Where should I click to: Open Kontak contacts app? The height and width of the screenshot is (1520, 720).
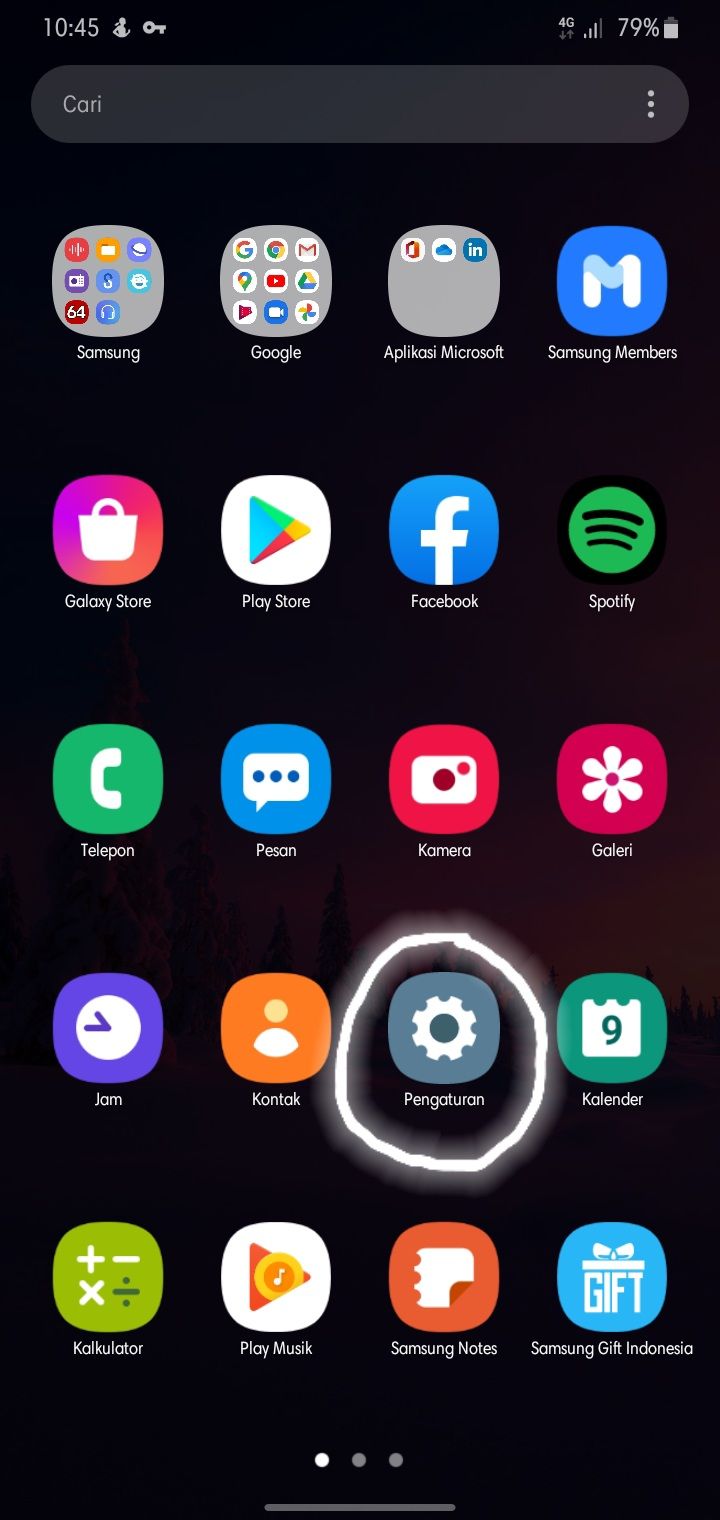276,1028
